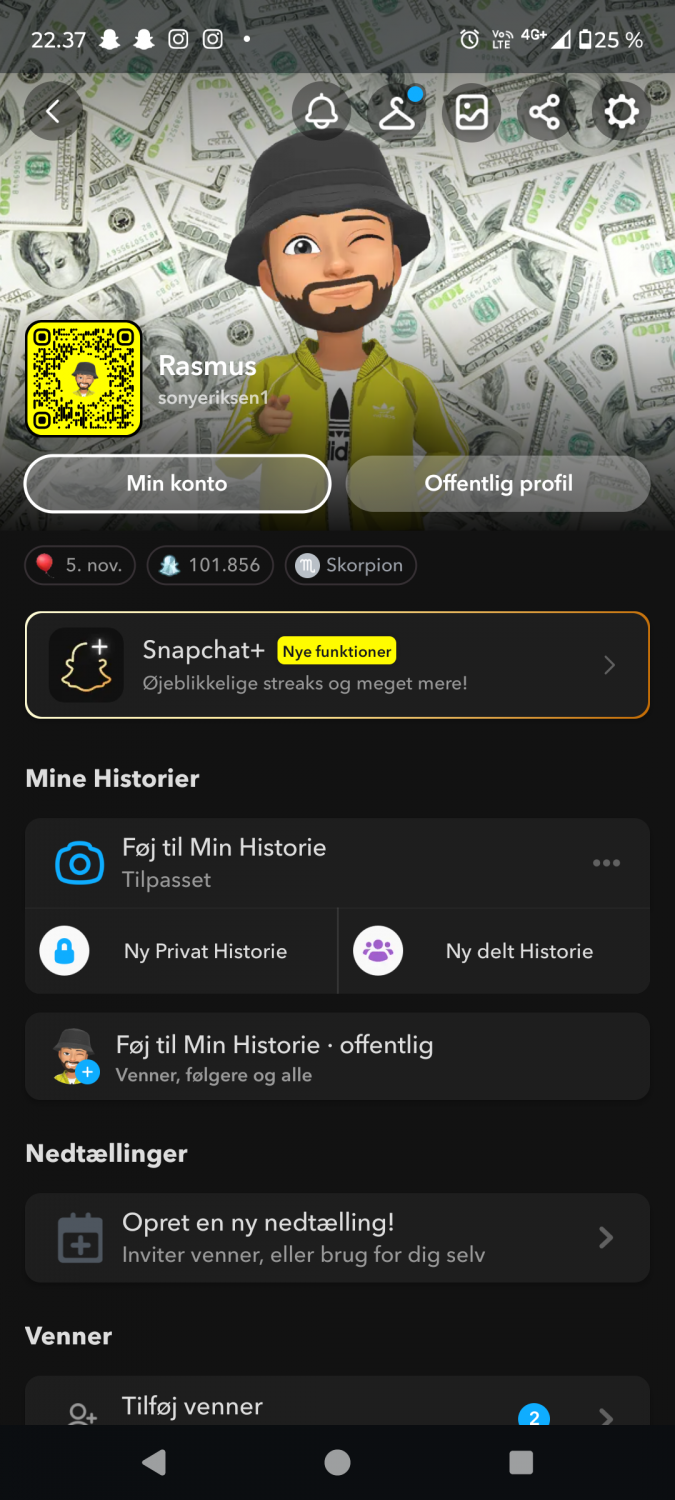Change the profile background image

(471, 112)
